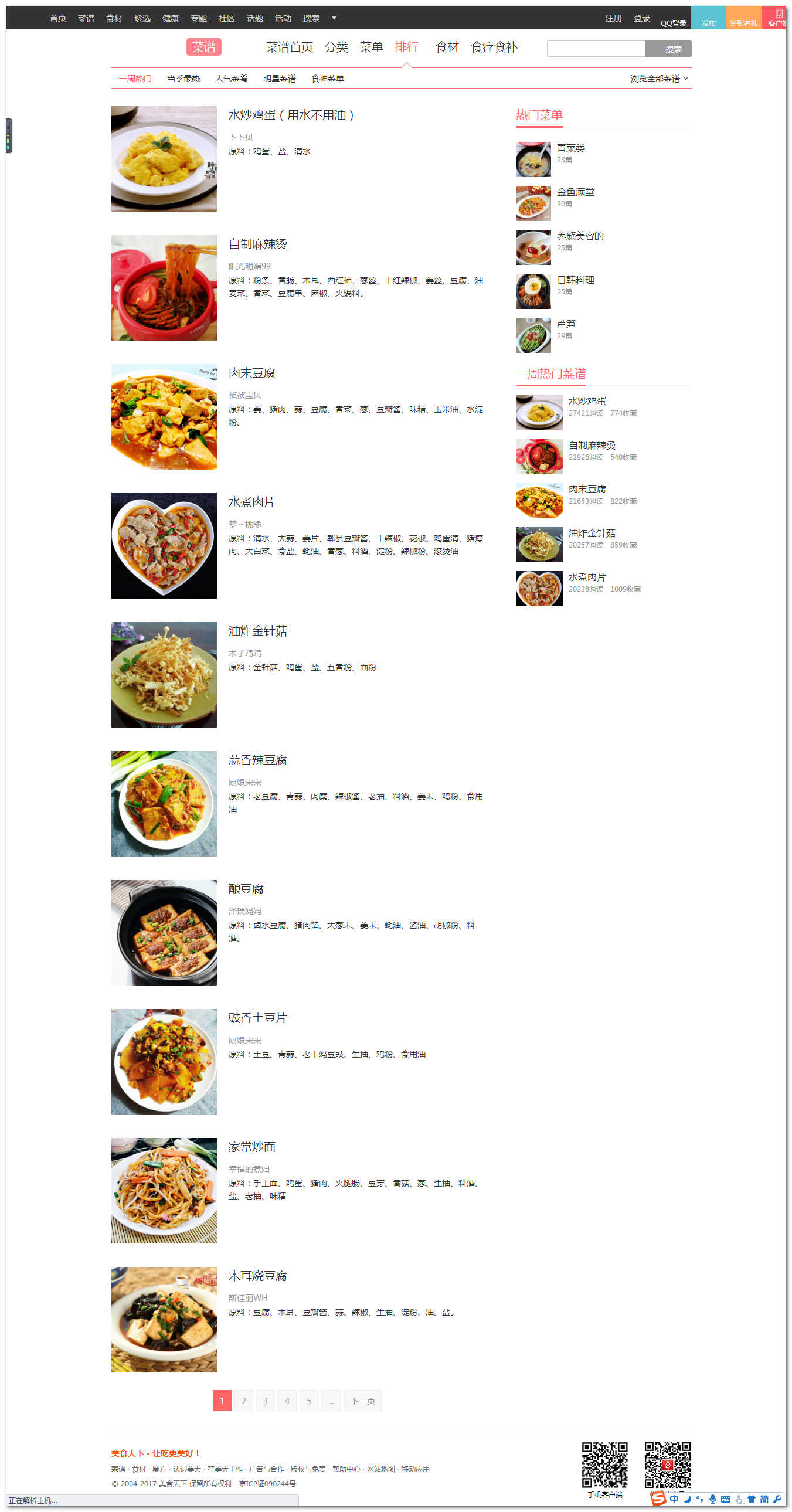Viewport: 792px width, 1512px height.
Task: Open the 日韩料理 menu collection
Action: coord(575,280)
